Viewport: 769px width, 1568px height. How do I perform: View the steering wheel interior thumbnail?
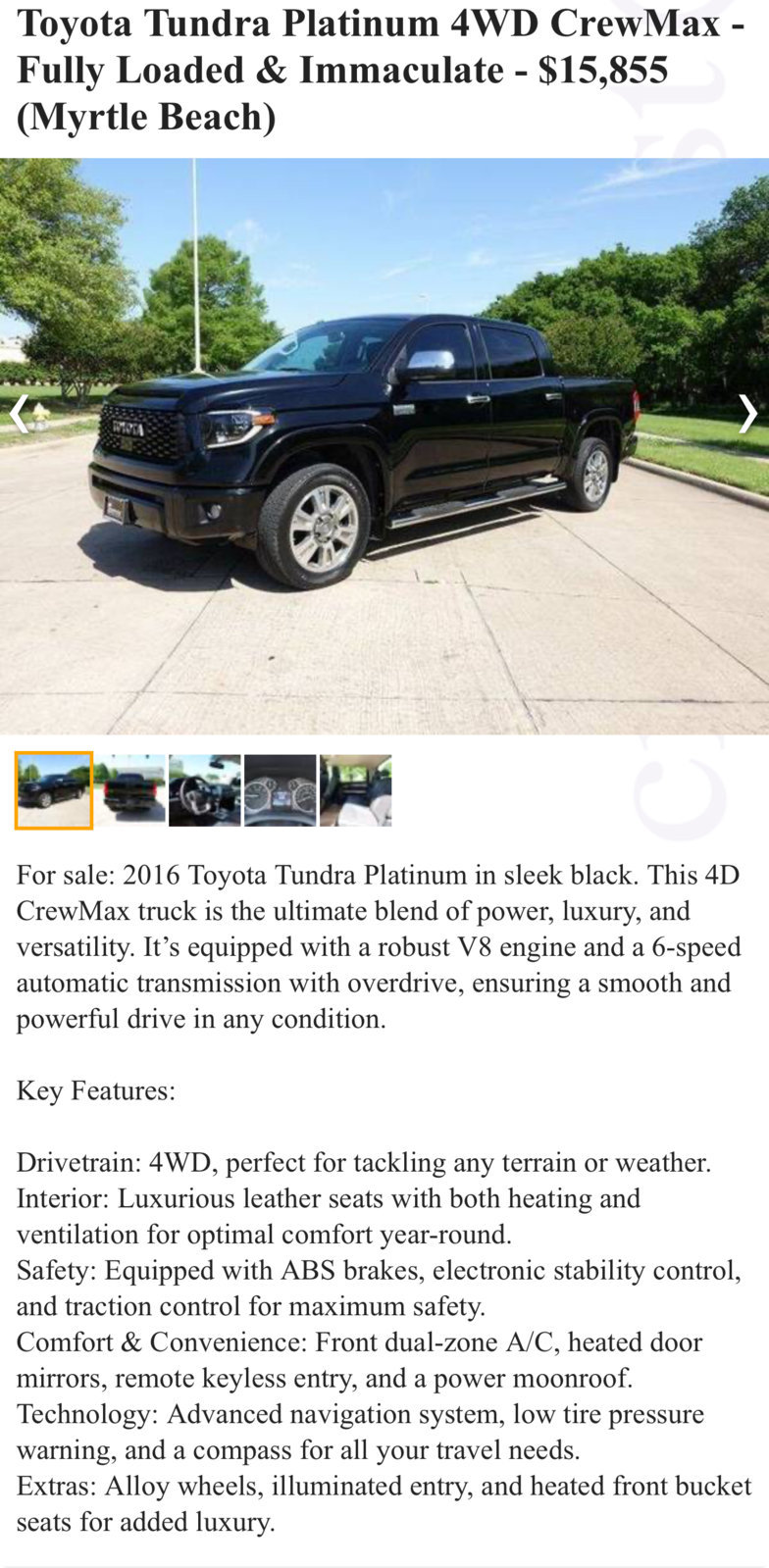click(x=205, y=790)
